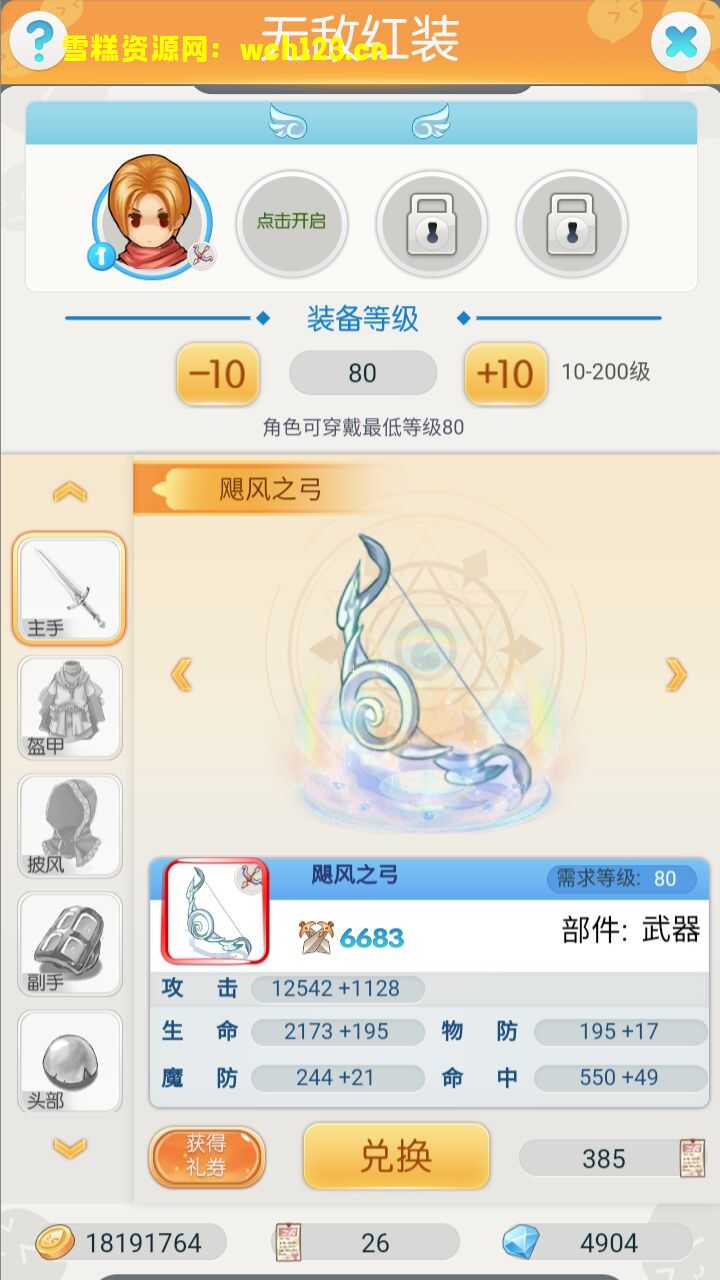
Task: Select the 盔甲 armor slot icon
Action: click(x=68, y=708)
